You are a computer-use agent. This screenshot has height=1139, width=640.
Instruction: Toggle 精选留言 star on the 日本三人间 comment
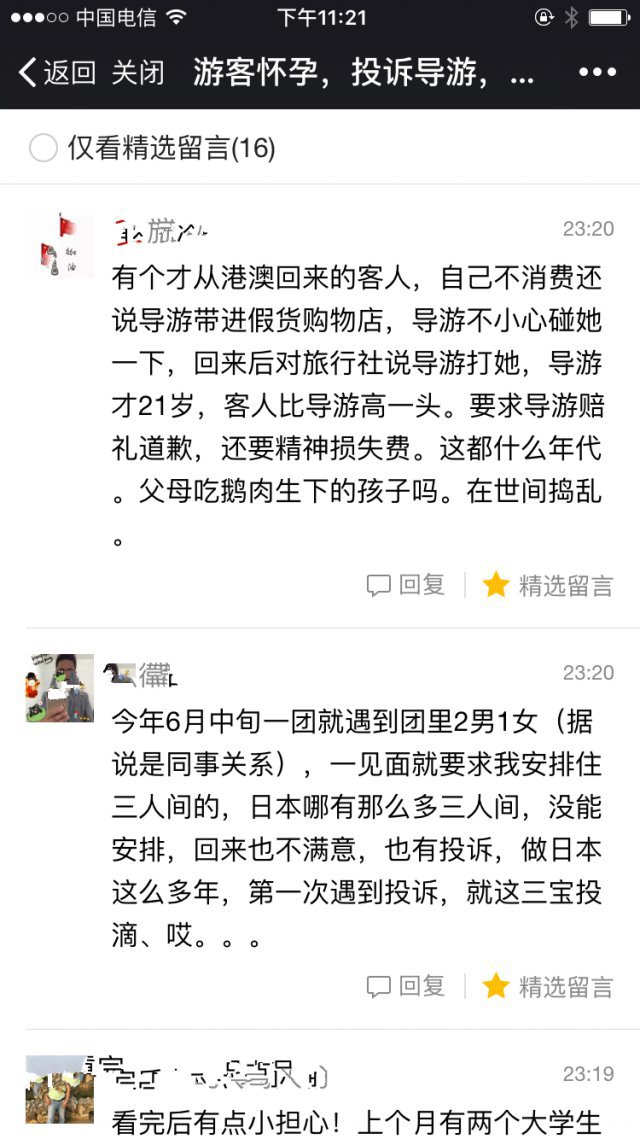pos(548,986)
